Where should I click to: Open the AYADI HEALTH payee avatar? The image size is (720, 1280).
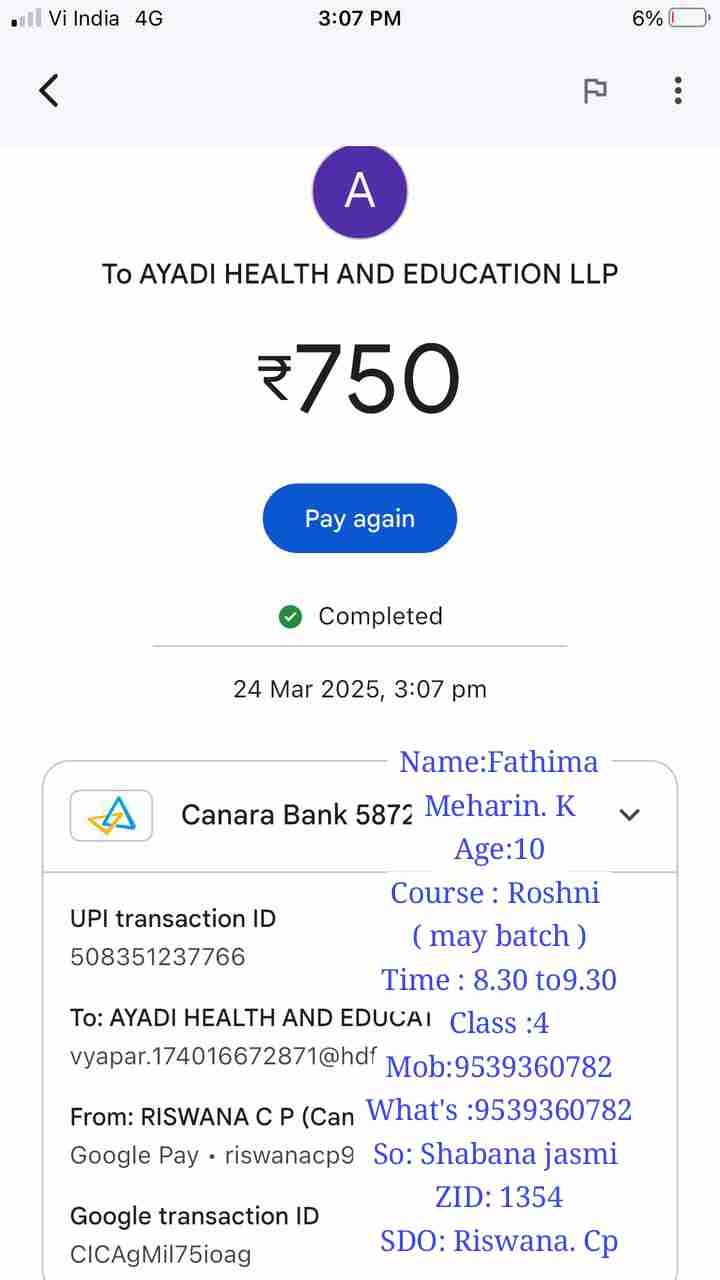point(359,191)
